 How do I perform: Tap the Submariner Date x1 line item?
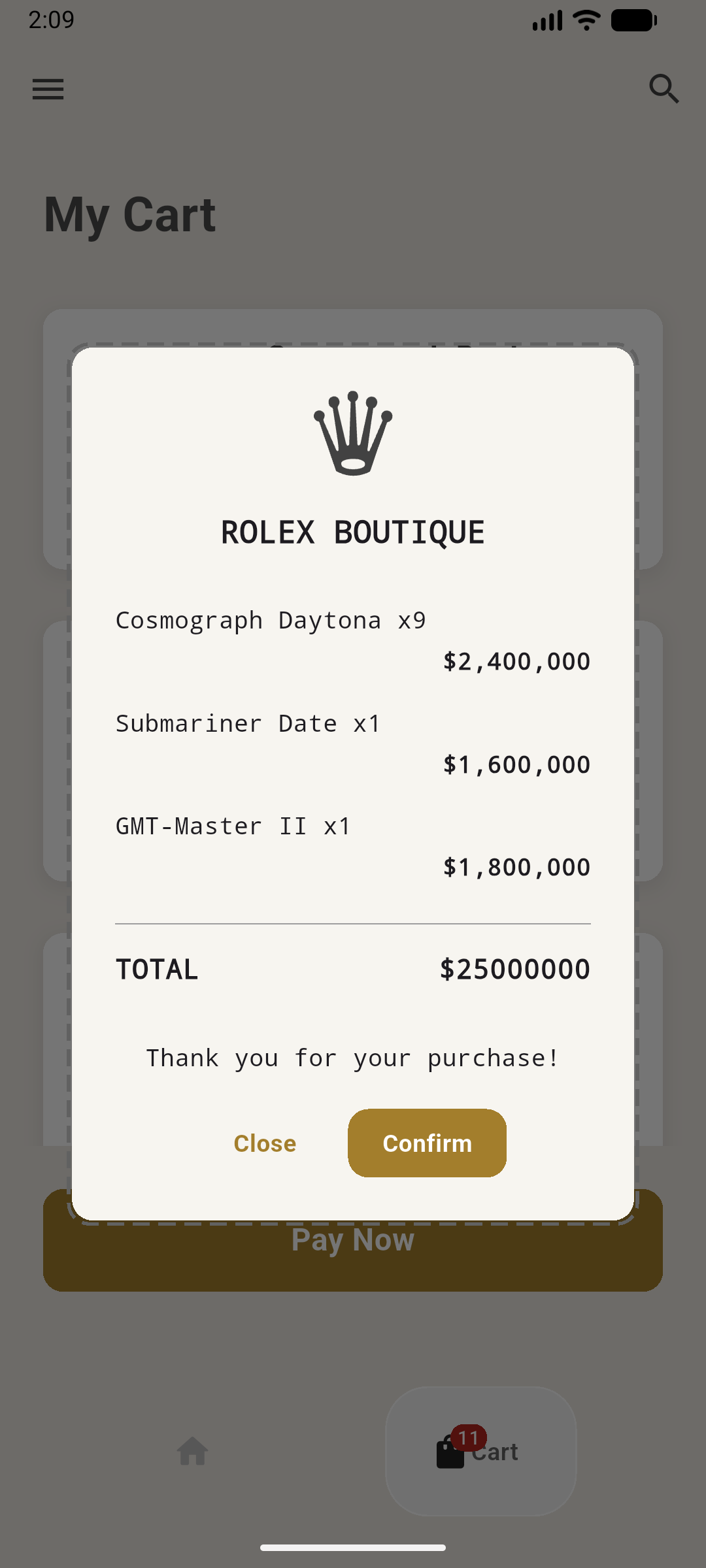click(x=247, y=723)
